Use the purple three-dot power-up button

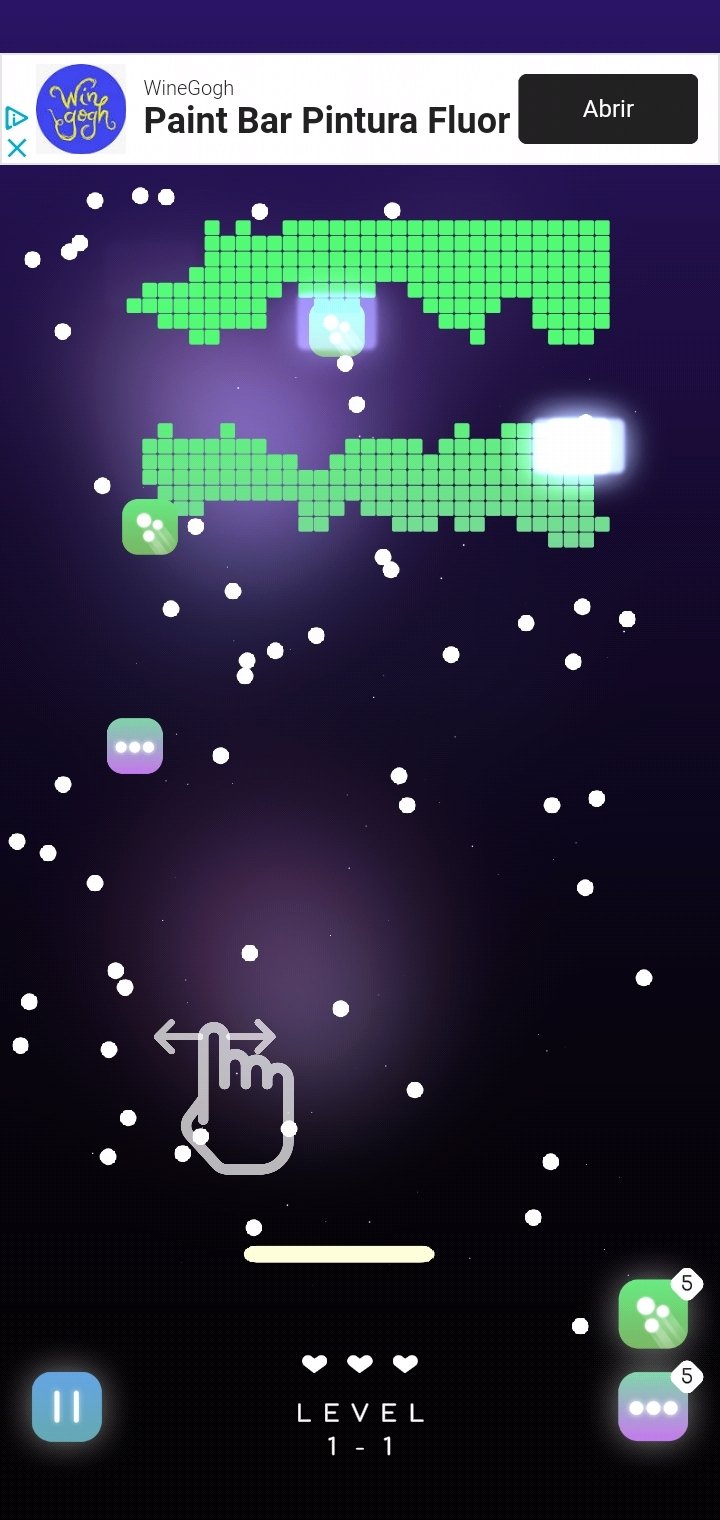coord(653,1406)
